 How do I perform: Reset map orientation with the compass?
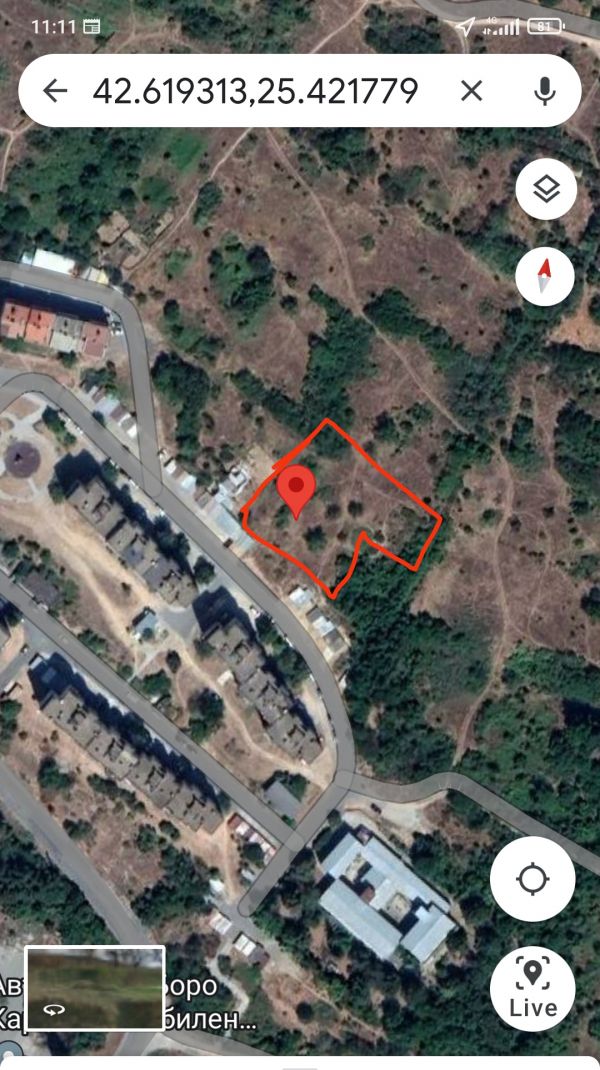coord(545,275)
